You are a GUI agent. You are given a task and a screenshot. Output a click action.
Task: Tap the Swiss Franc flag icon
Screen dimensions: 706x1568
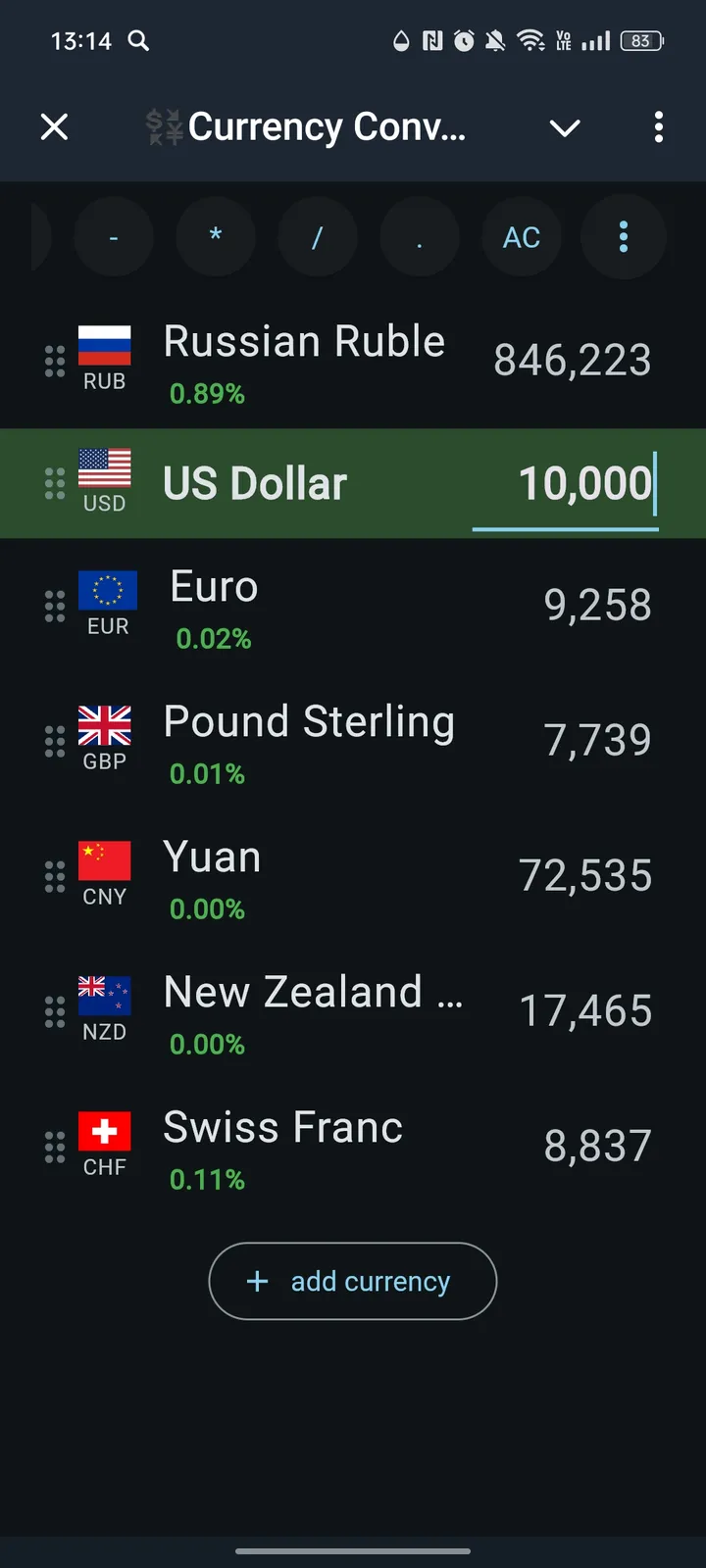104,1132
